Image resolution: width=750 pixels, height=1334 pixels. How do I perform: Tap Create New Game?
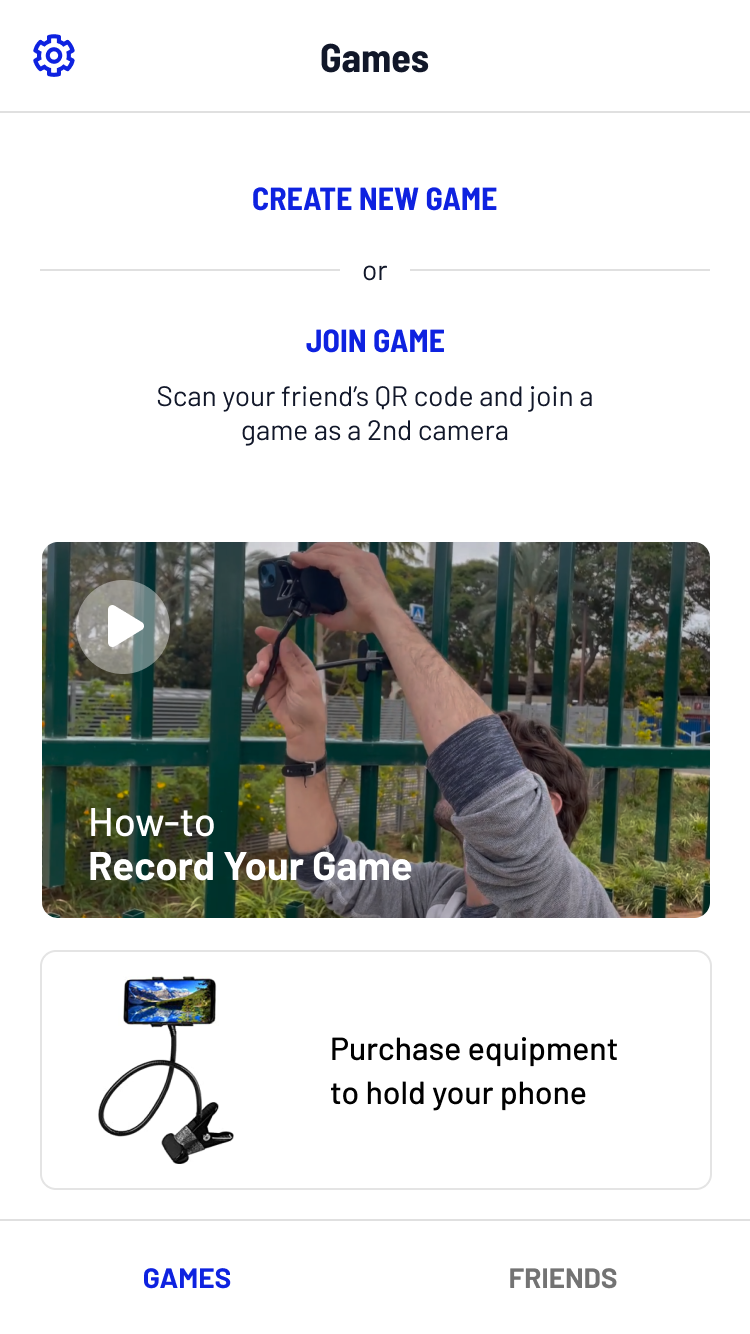click(375, 199)
